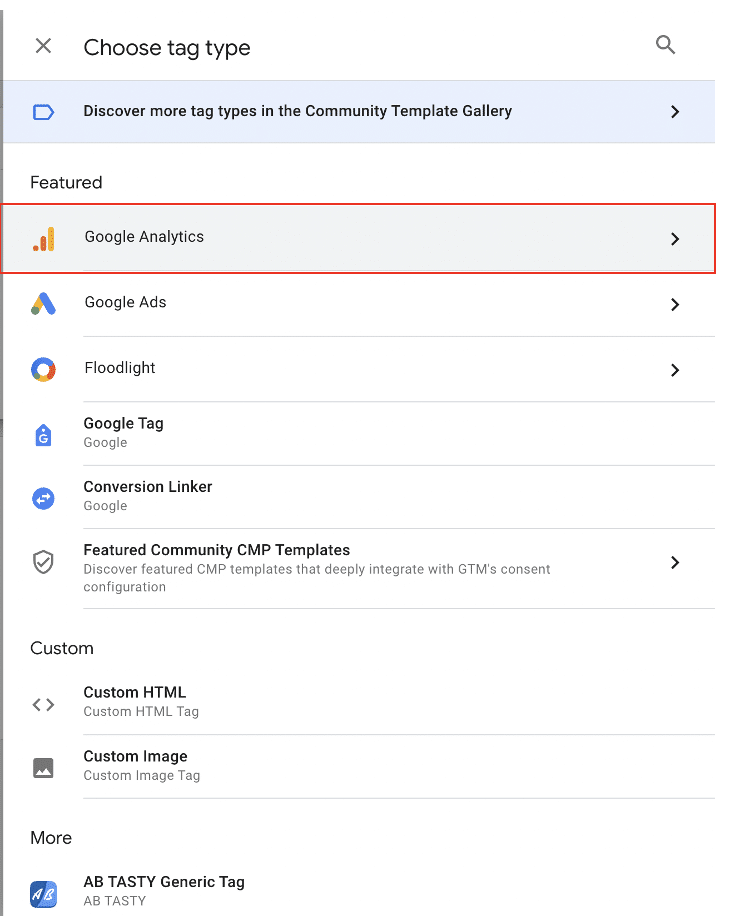This screenshot has height=920, width=730.
Task: Click the Community CMP Templates shield icon
Action: (x=43, y=562)
